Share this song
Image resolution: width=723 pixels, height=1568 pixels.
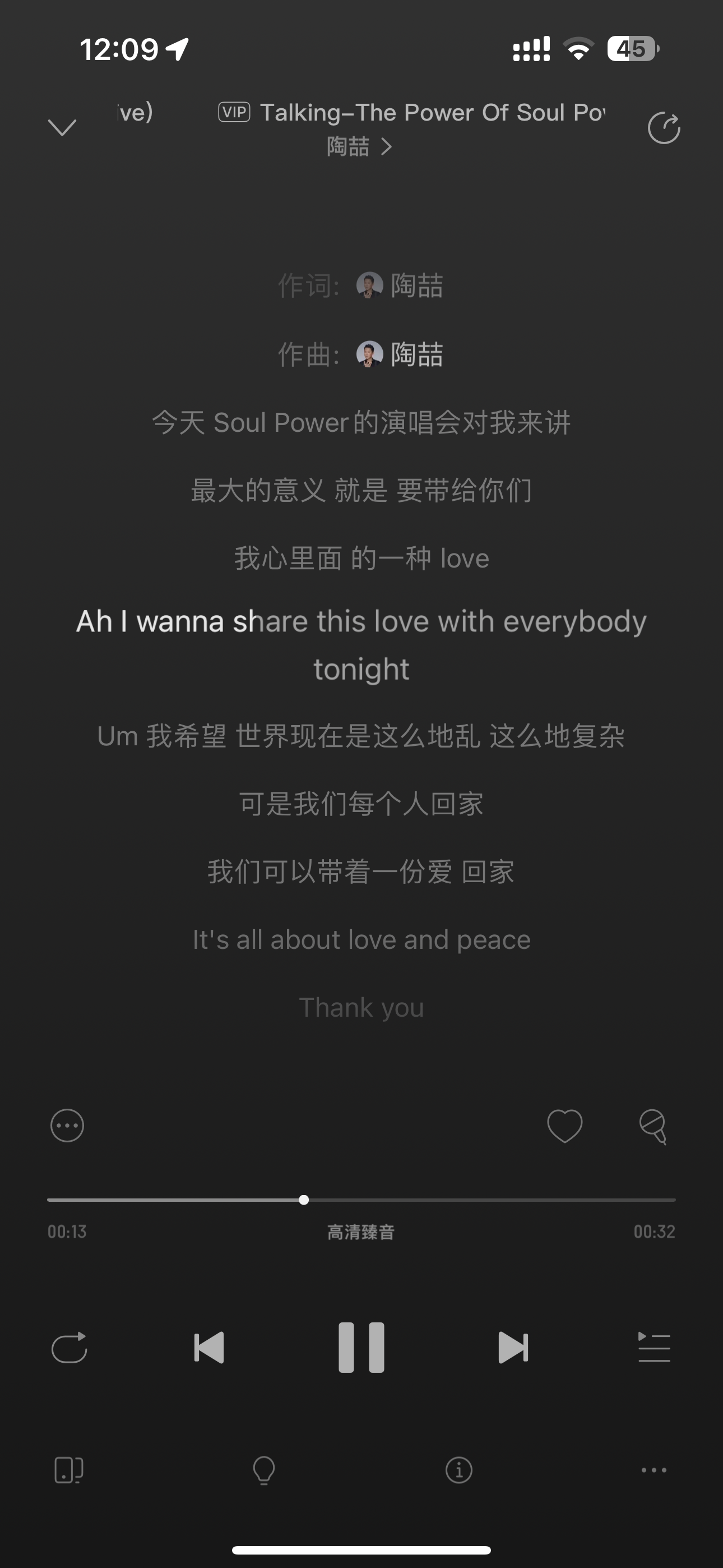click(664, 128)
